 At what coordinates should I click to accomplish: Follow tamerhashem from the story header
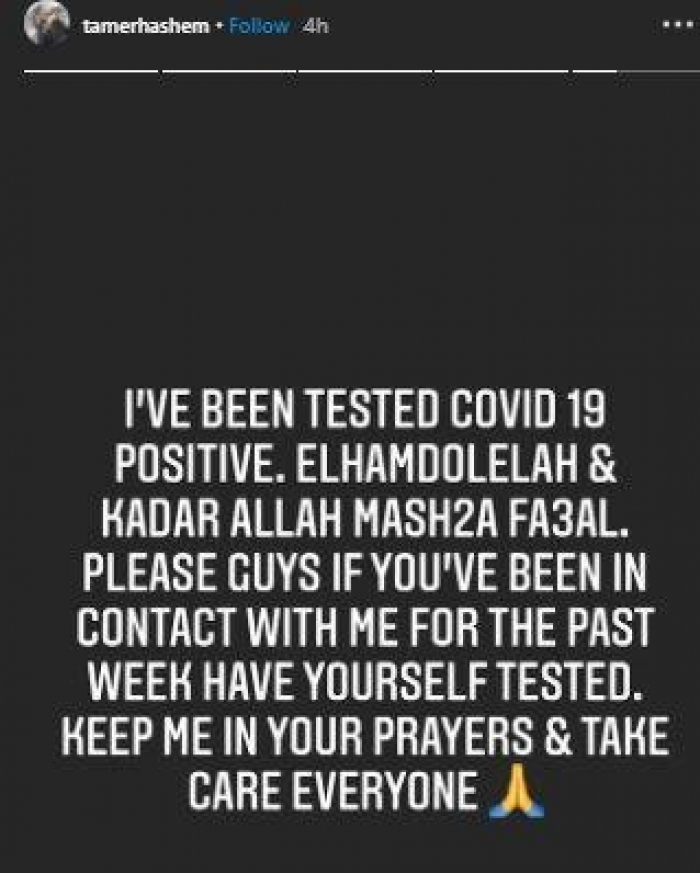tap(259, 26)
